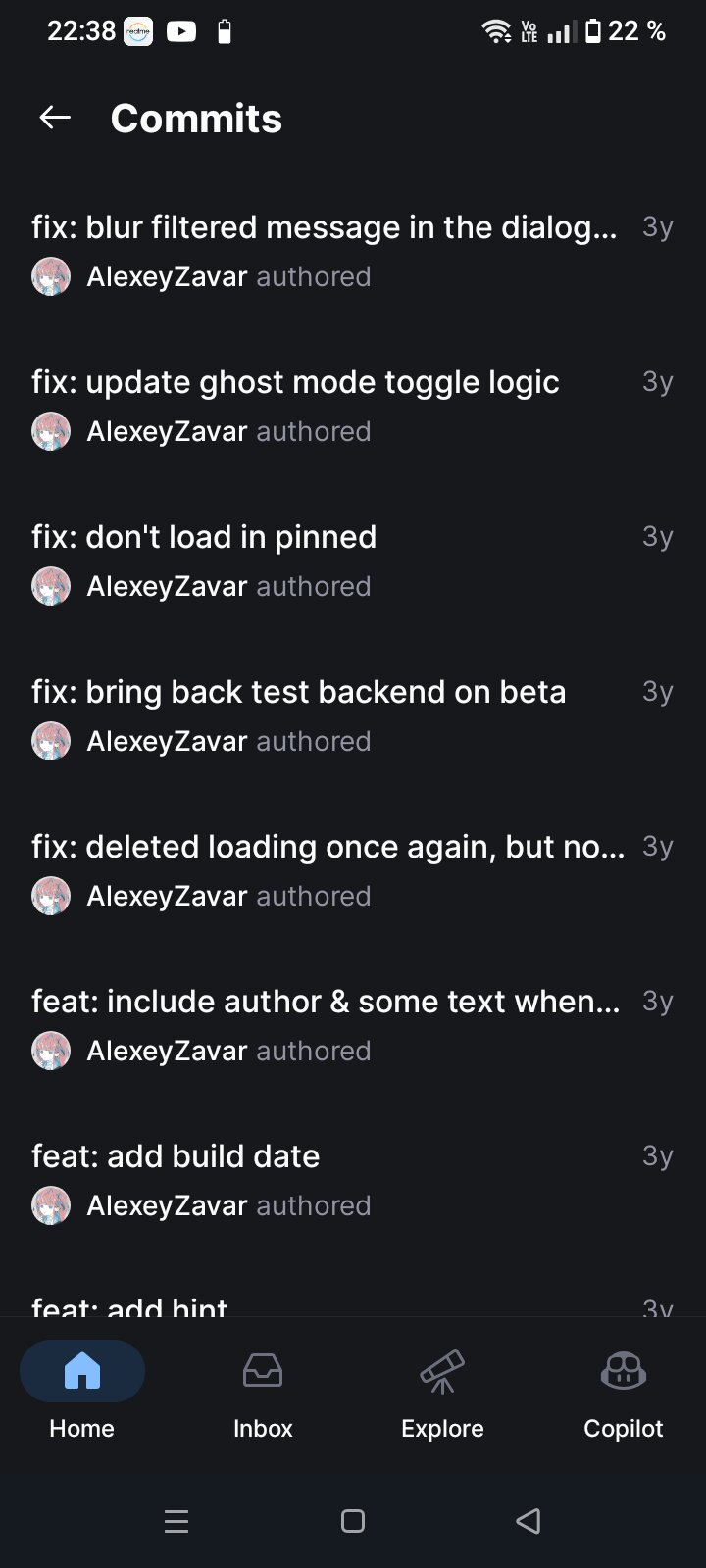Open the Copilot tab
Image resolution: width=706 pixels, height=1568 pixels.
623,1392
